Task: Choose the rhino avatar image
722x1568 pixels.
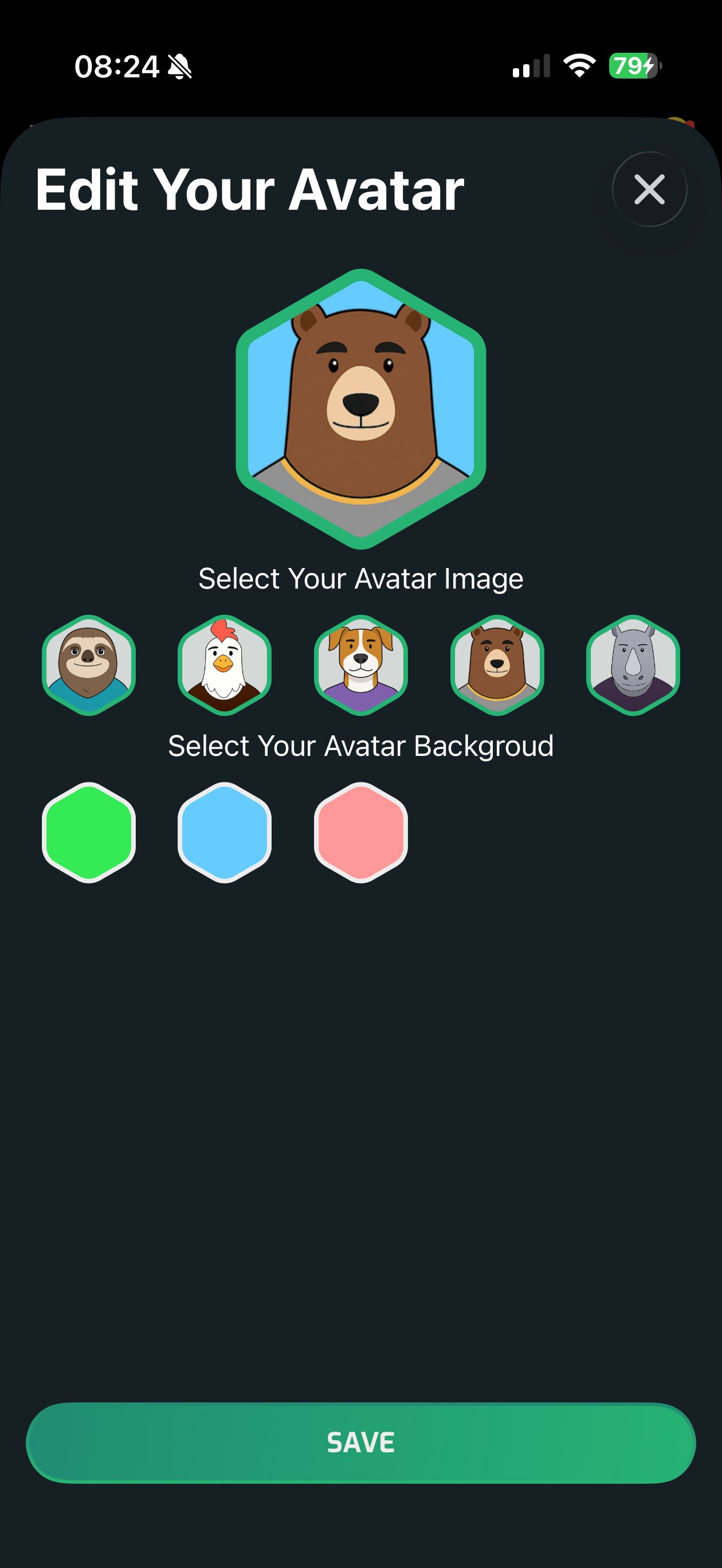Action: pos(633,665)
